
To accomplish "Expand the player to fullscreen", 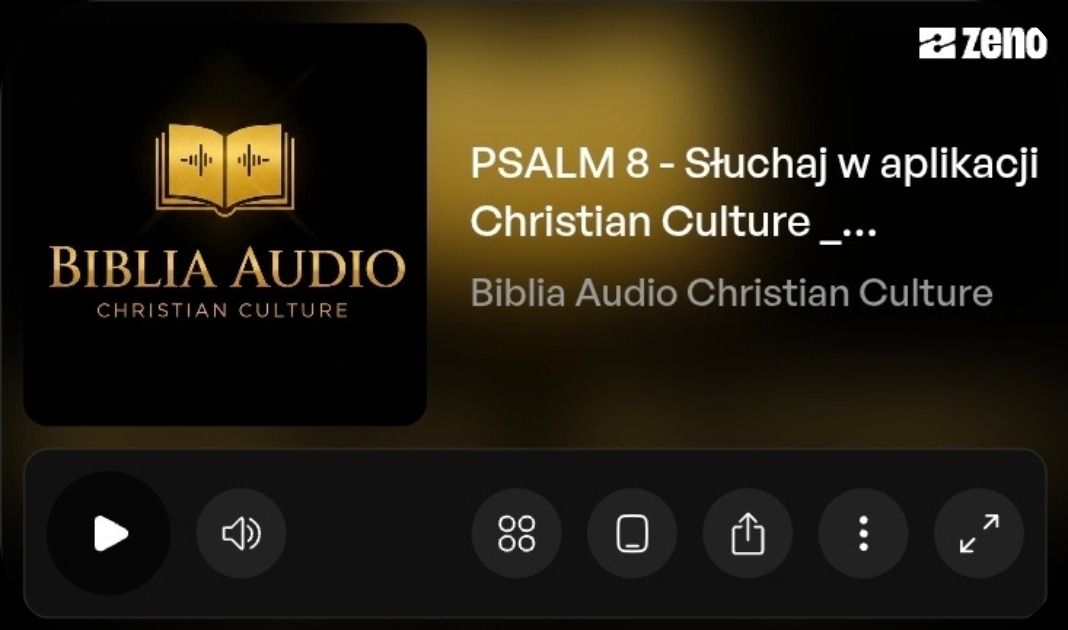I will click(x=979, y=533).
